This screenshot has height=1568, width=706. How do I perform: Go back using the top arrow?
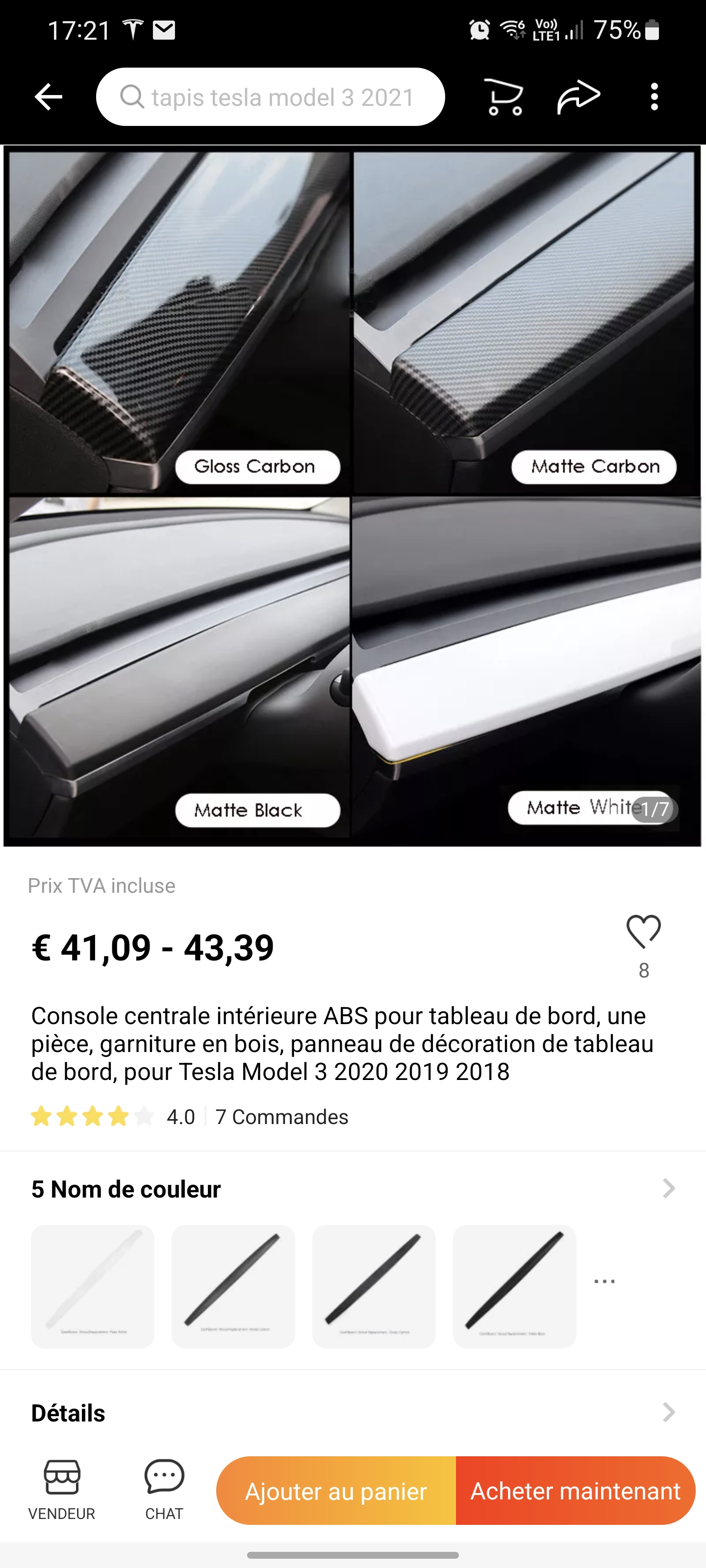(x=48, y=97)
